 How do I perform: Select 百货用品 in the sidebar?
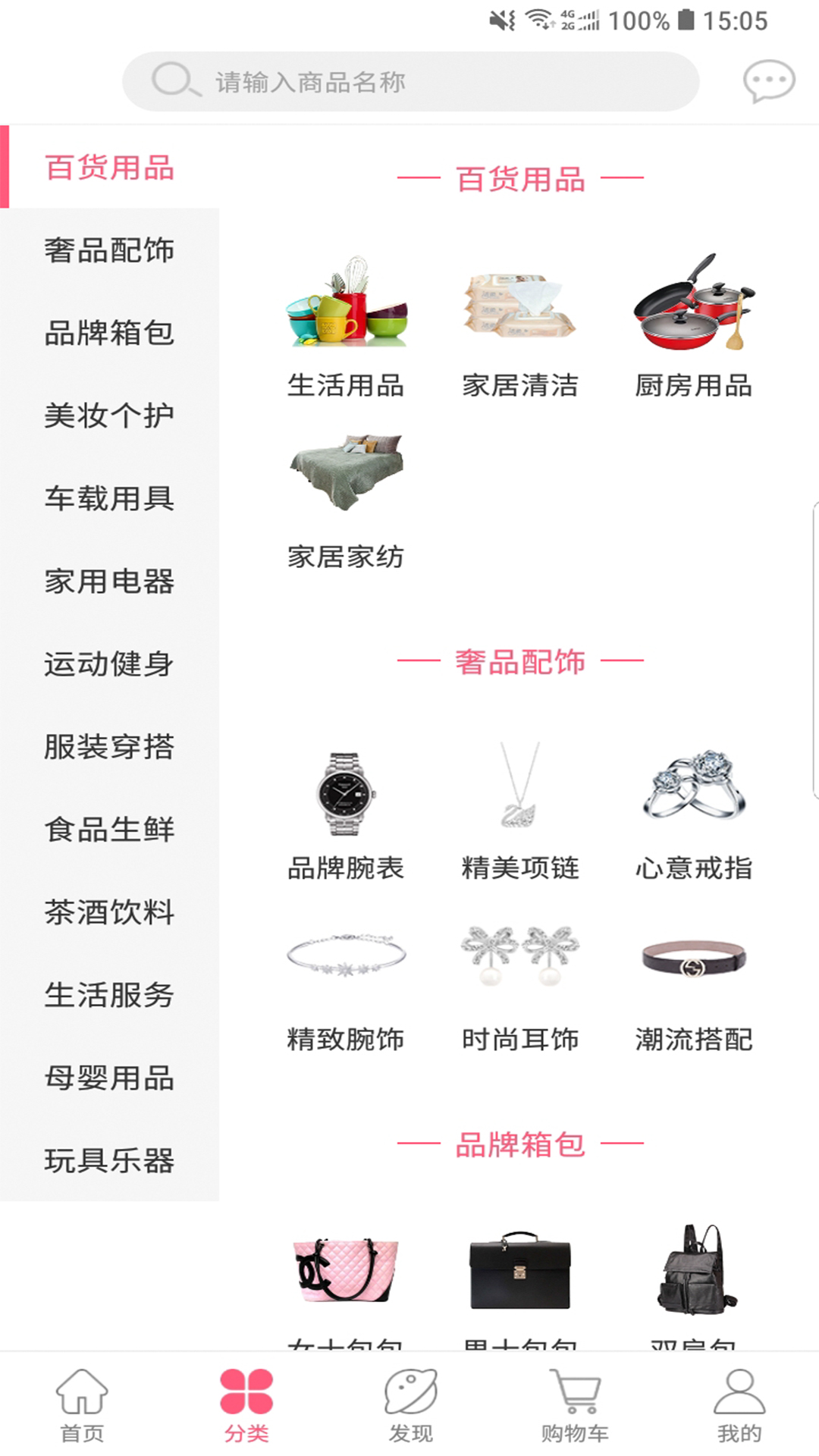coord(109,169)
